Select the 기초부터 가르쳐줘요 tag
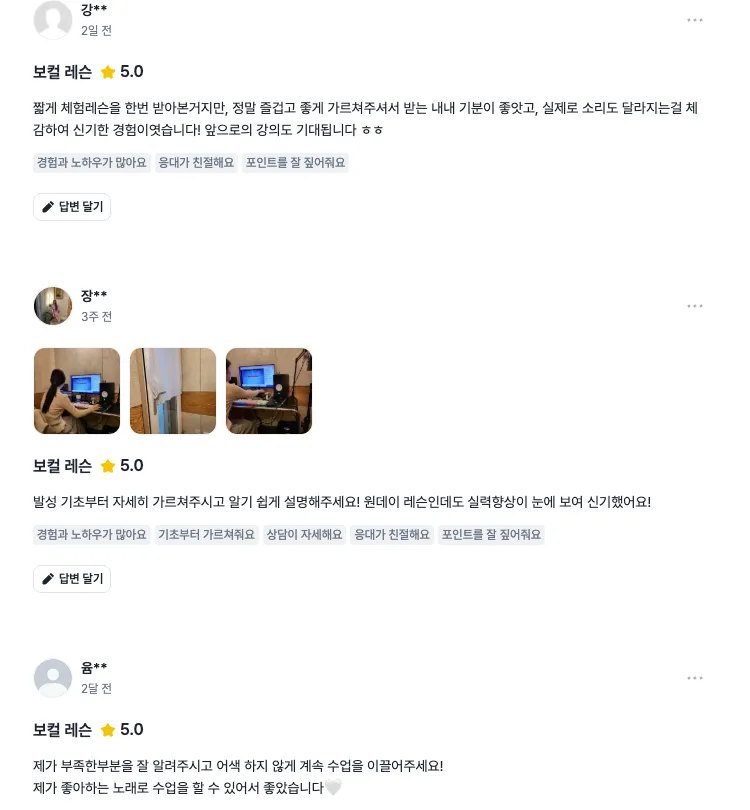 click(204, 535)
